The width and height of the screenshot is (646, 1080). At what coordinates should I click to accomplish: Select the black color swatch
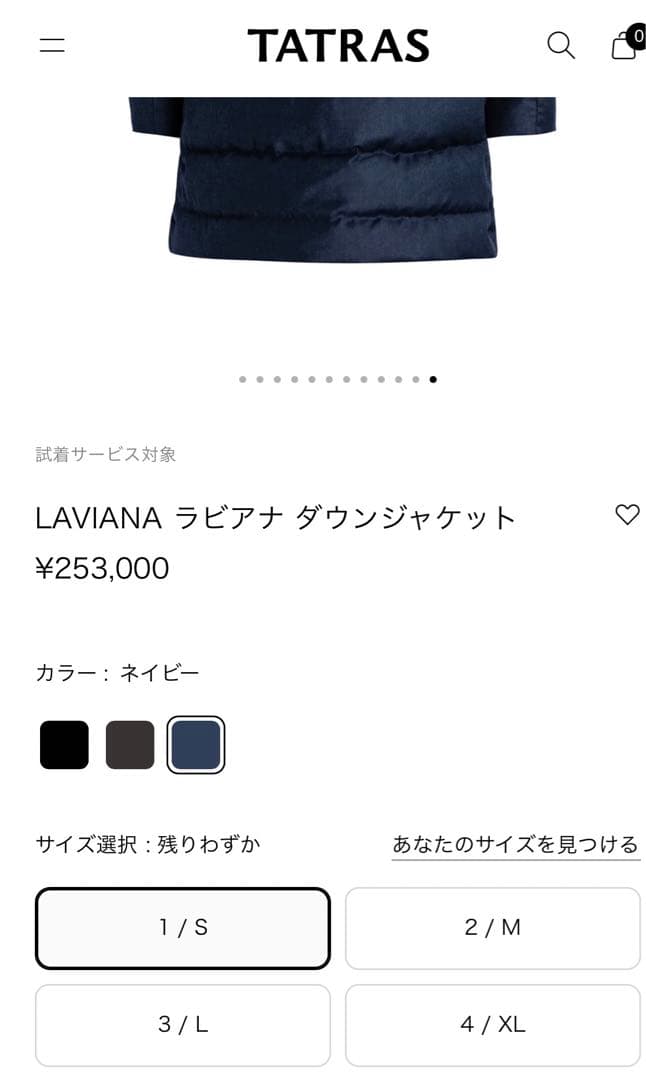tap(64, 745)
